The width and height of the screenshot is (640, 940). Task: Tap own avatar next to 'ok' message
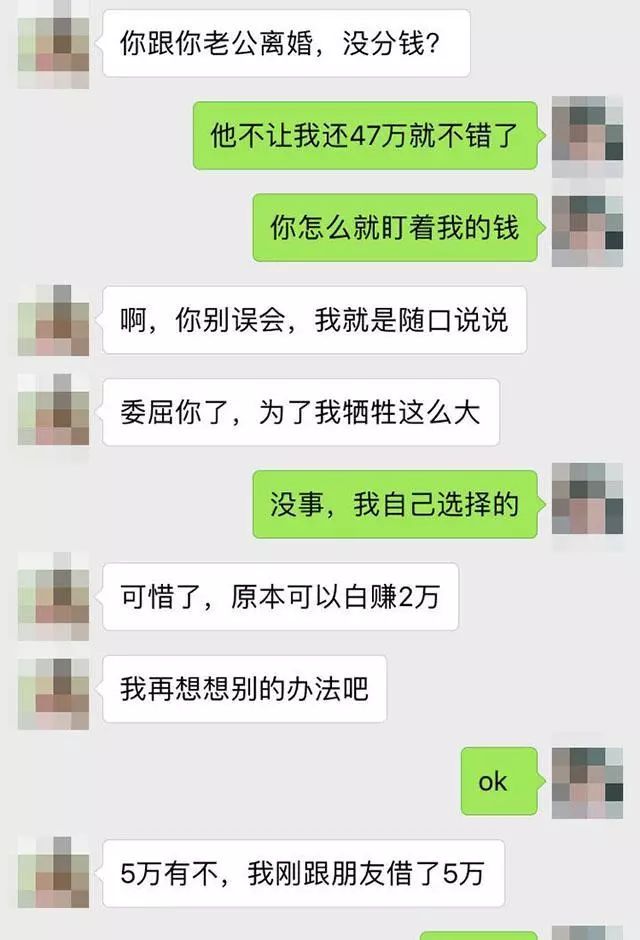pos(587,781)
